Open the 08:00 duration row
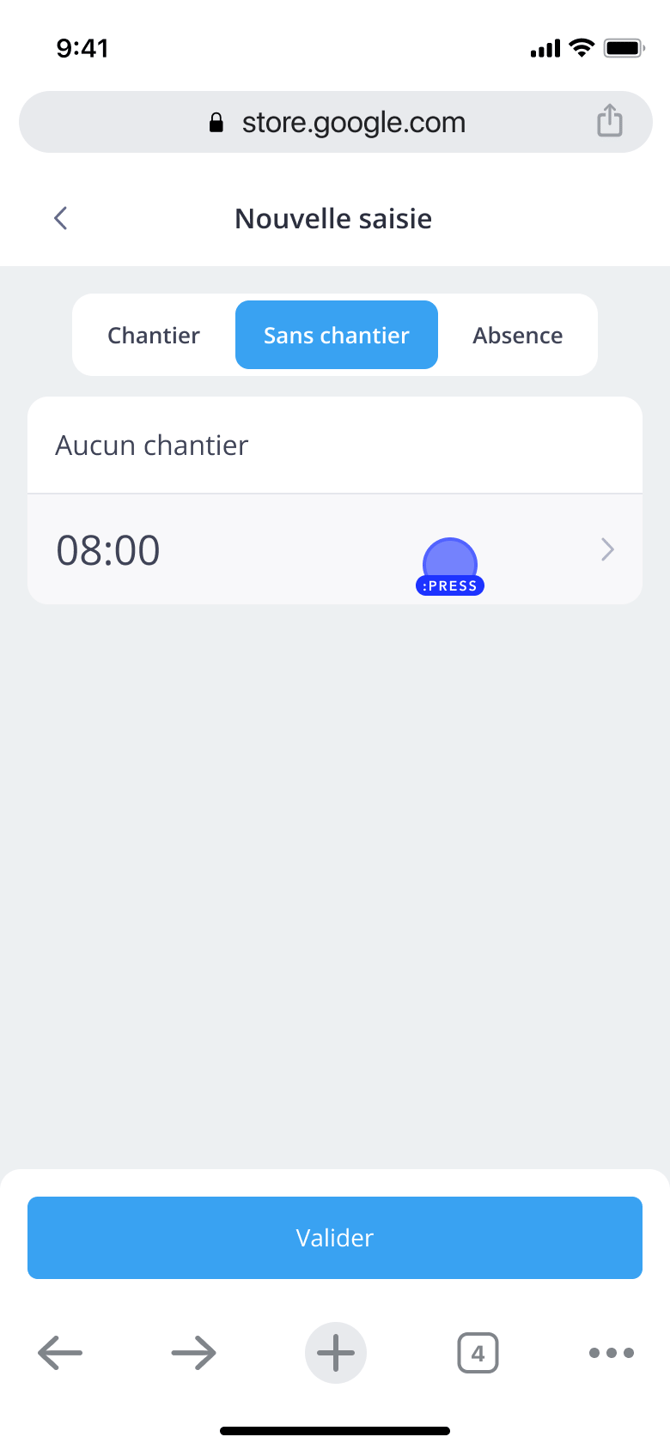 [334, 550]
